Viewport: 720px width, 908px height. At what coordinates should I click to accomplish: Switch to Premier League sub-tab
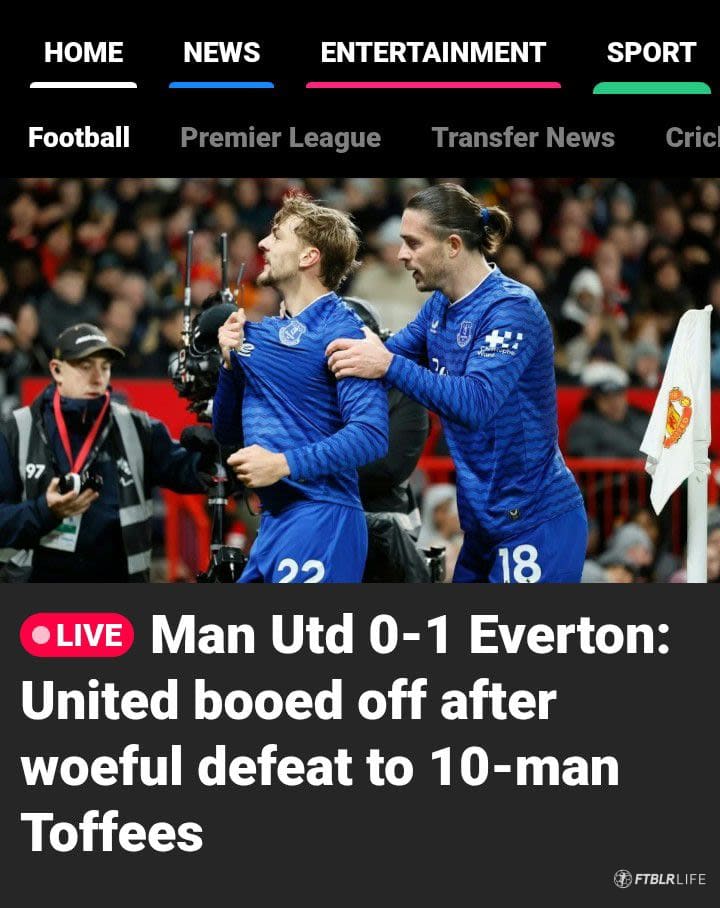point(280,138)
